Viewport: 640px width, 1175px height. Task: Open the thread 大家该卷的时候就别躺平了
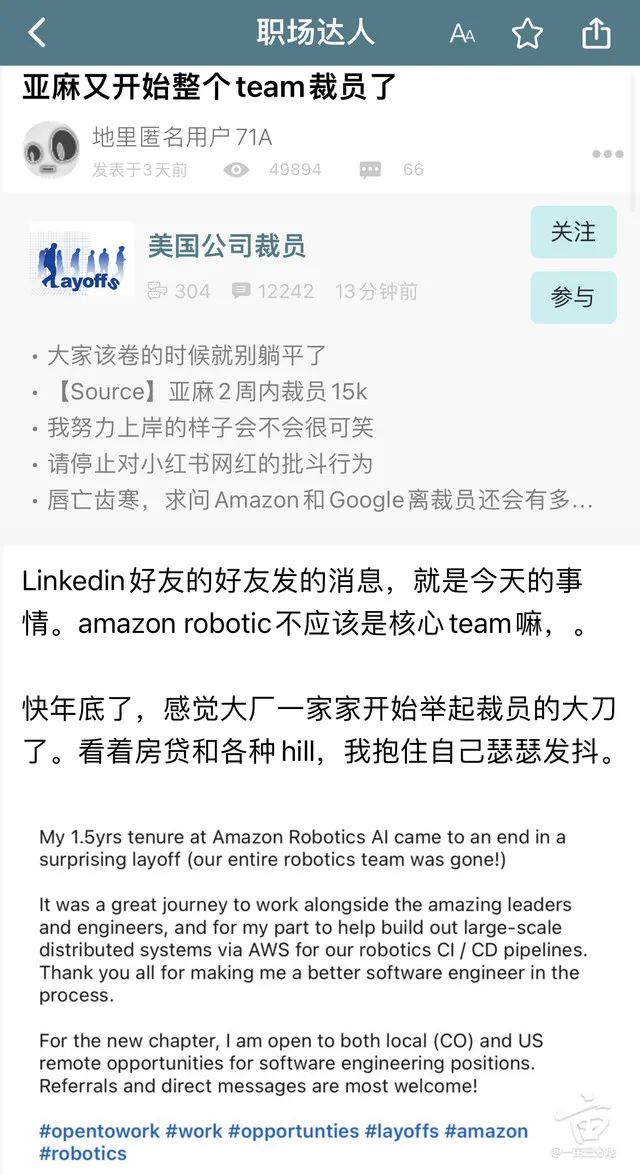click(x=187, y=355)
